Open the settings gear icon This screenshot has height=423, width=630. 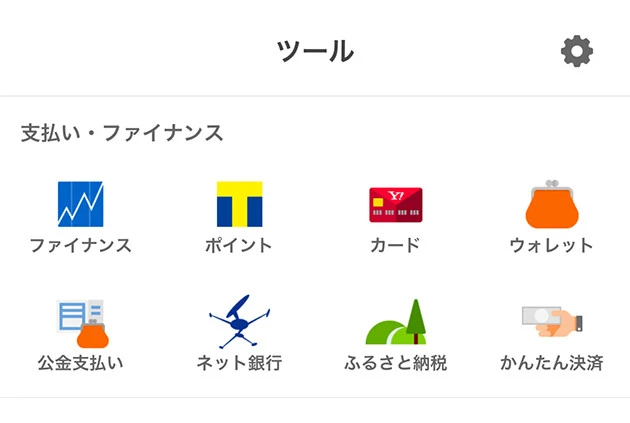tap(577, 51)
